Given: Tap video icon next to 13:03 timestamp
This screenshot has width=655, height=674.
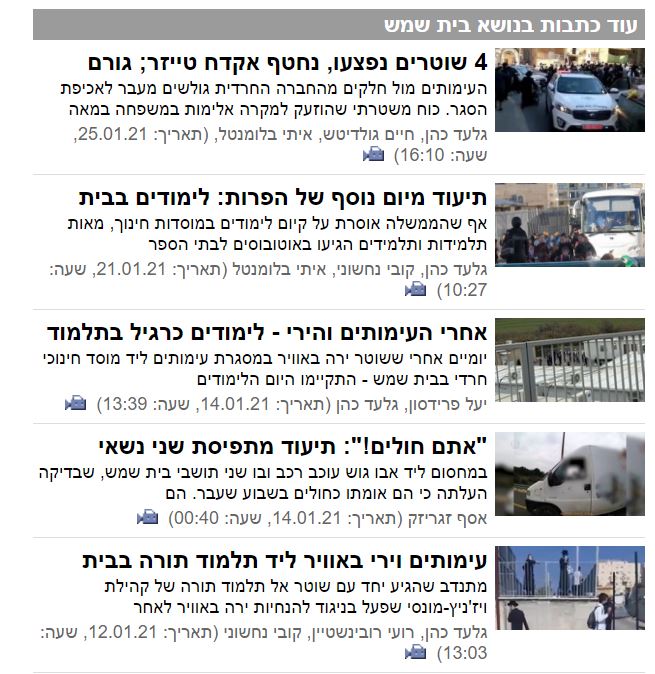Looking at the screenshot, I should (415, 652).
